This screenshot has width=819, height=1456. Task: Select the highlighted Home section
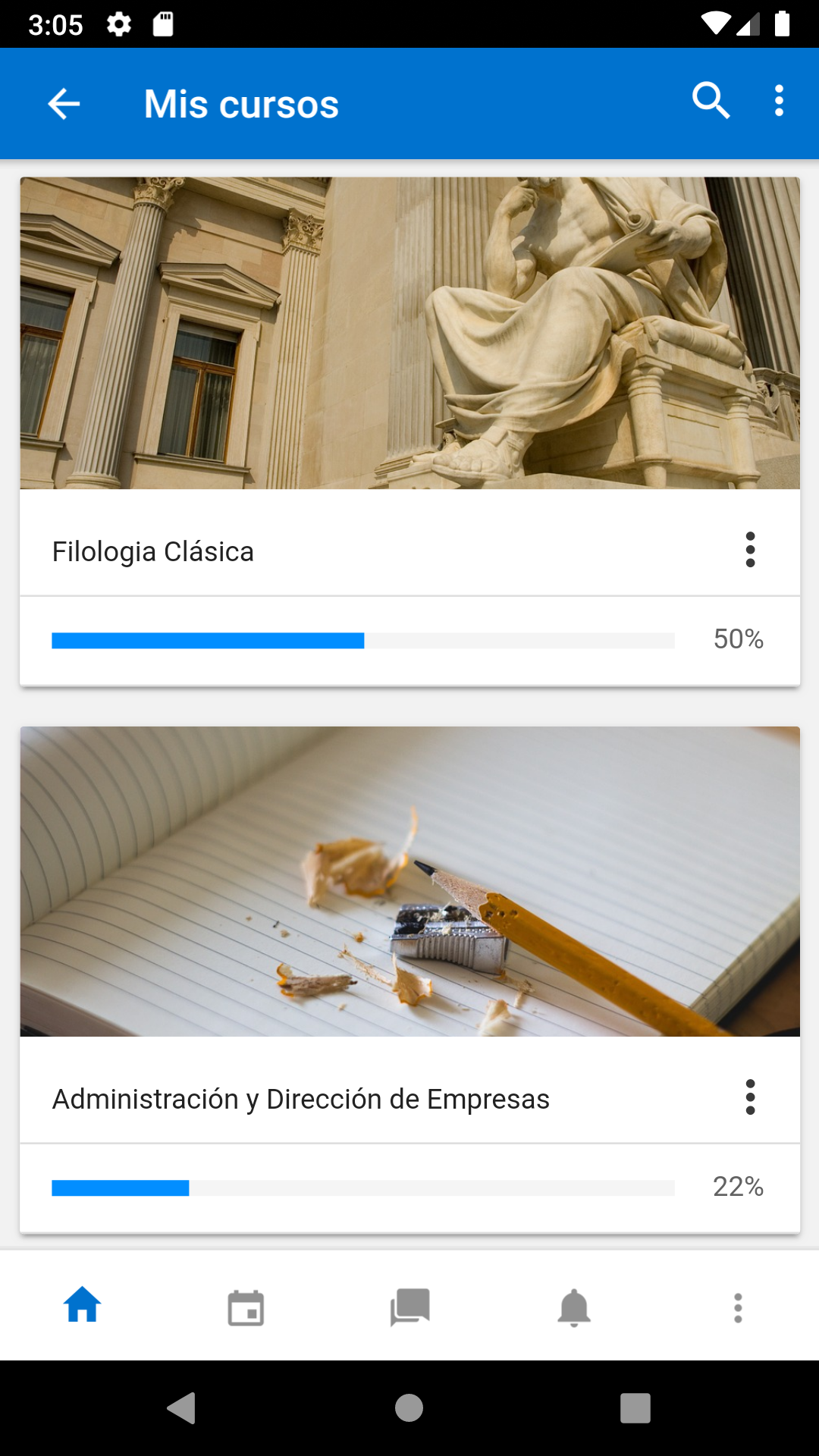[x=82, y=1306]
